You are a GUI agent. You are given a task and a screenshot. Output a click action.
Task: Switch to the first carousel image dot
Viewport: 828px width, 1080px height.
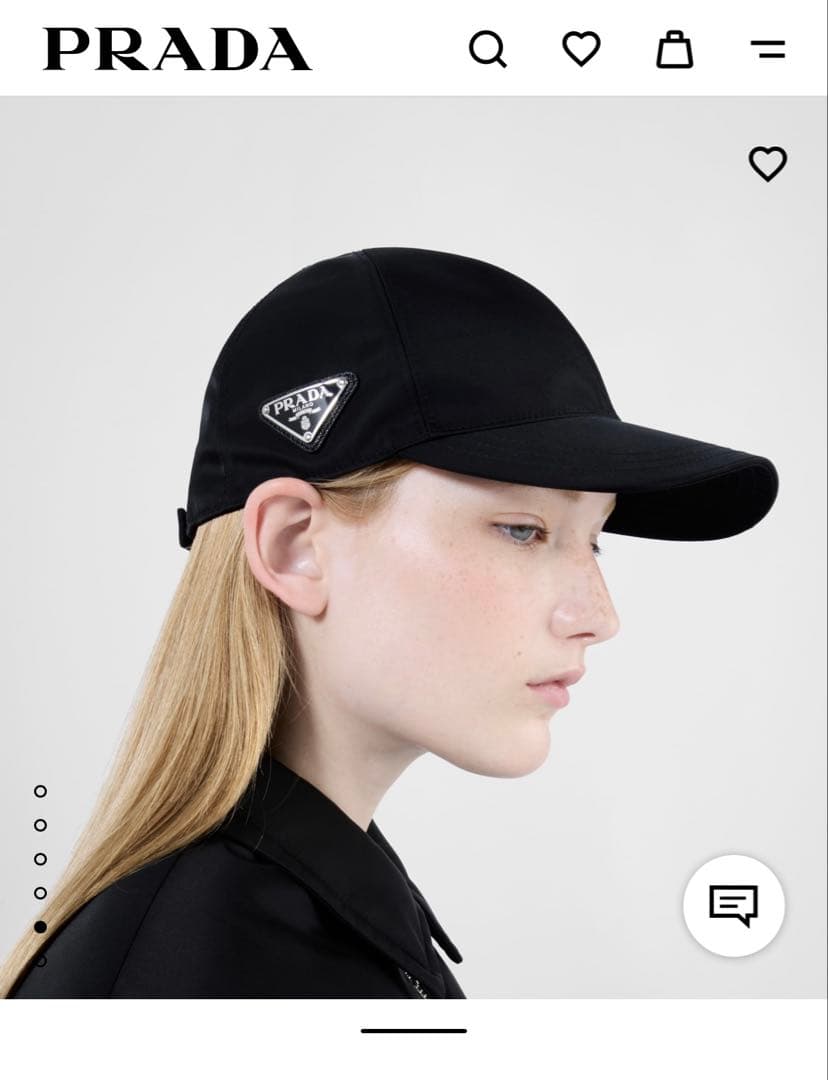click(40, 791)
